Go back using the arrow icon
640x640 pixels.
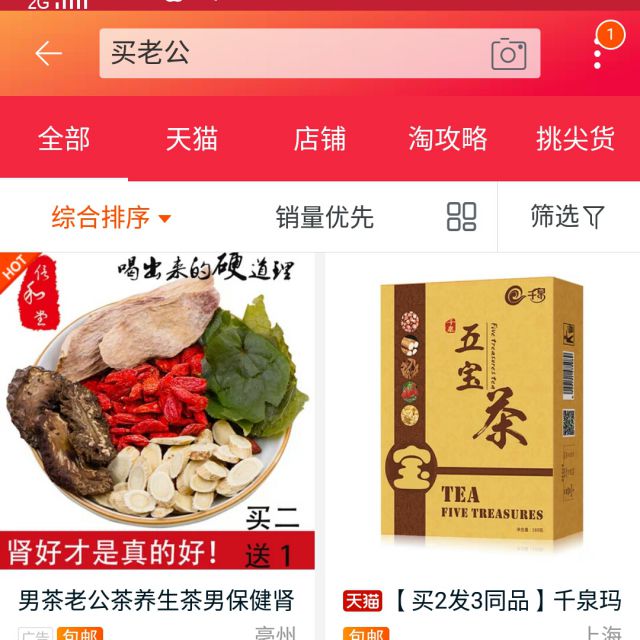click(x=48, y=54)
